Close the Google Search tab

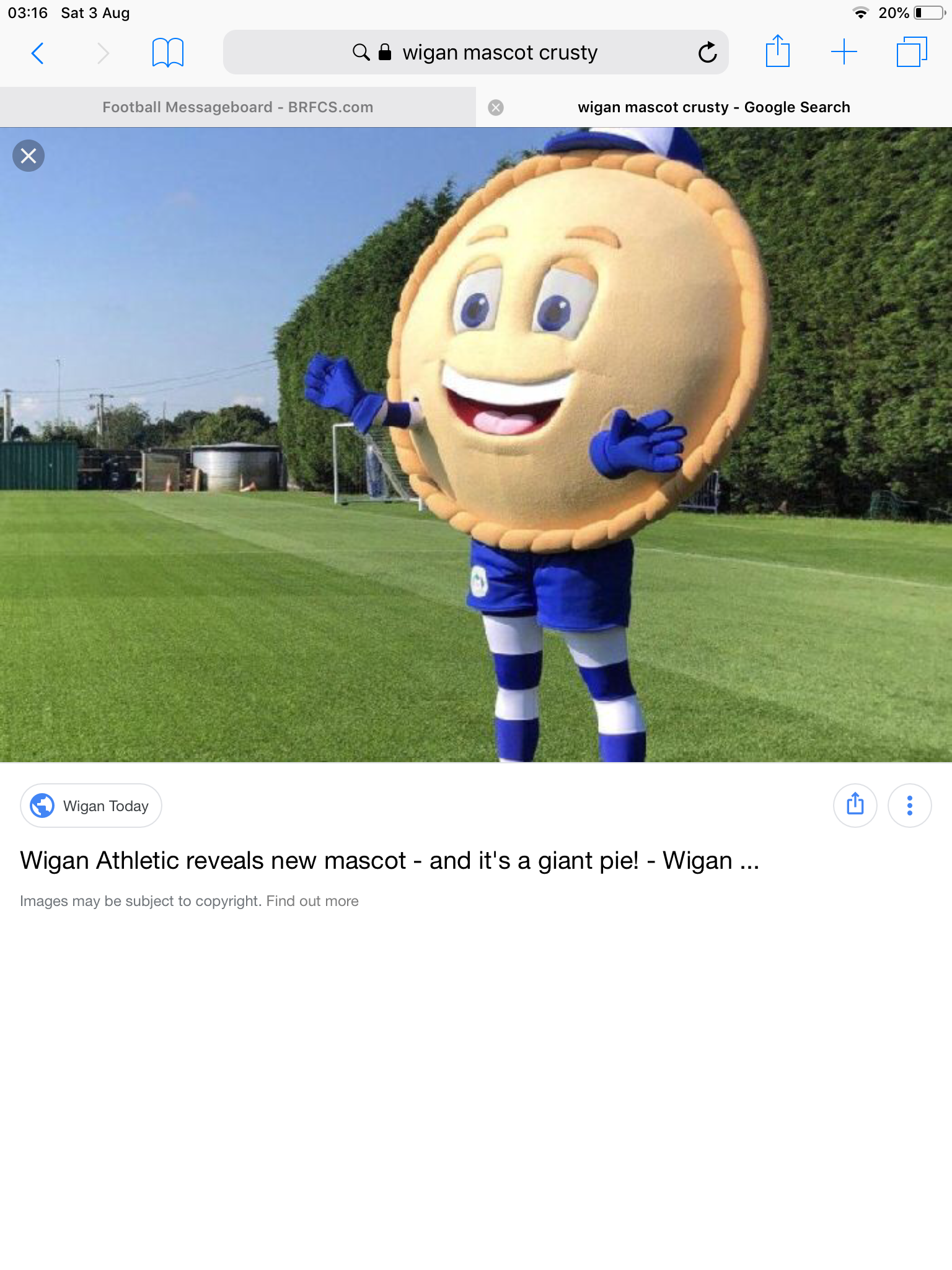click(x=496, y=108)
